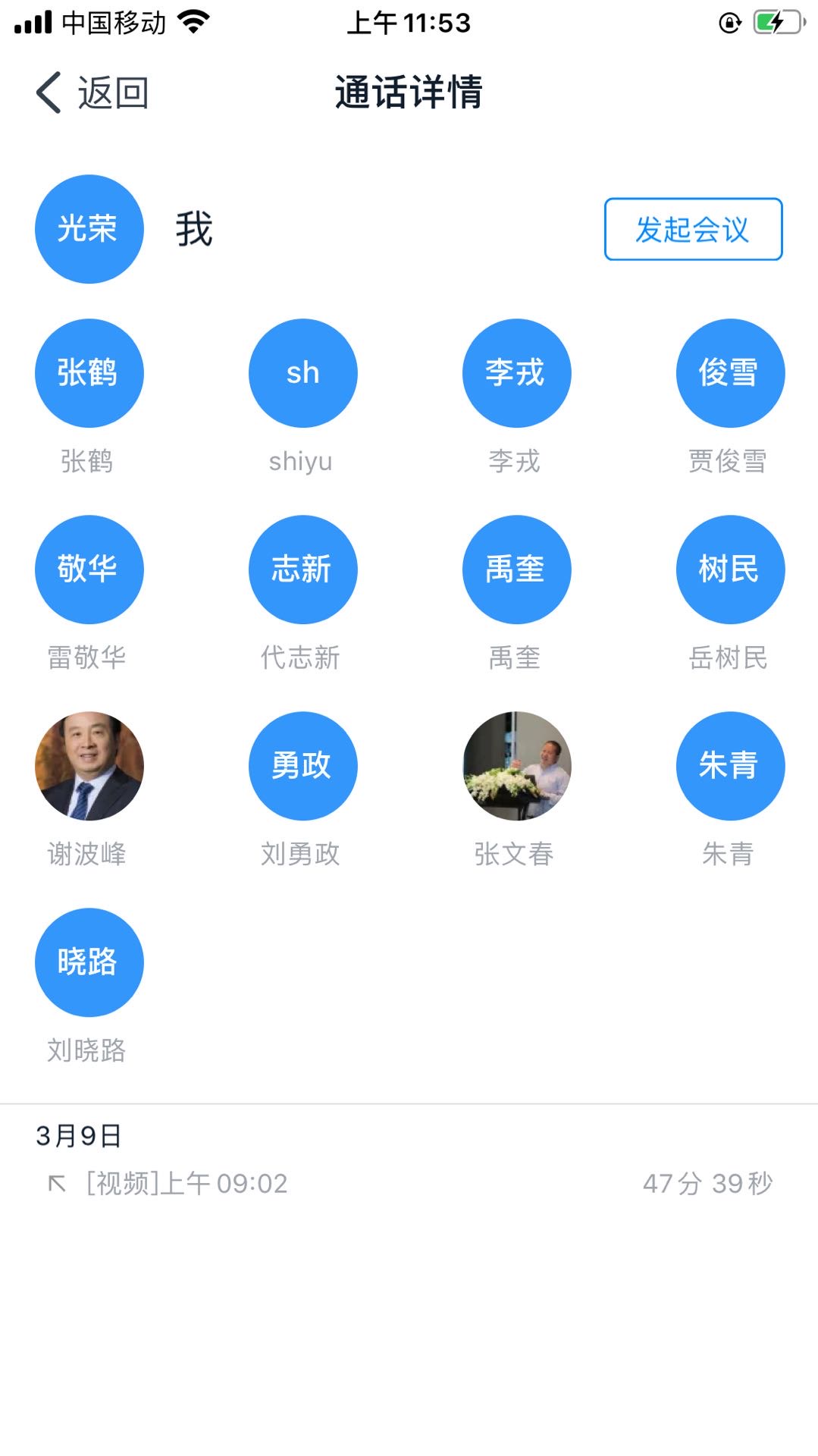This screenshot has width=818, height=1456.
Task: Open 谢波峰's photo avatar
Action: click(89, 766)
